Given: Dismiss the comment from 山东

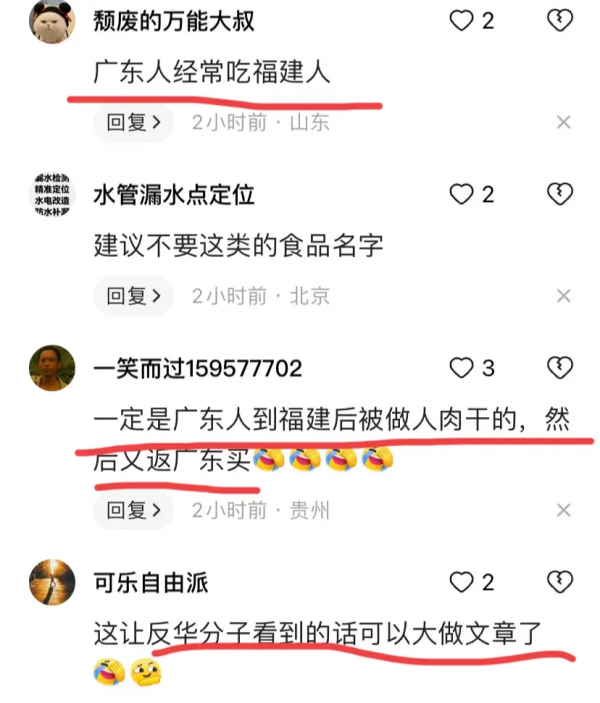Looking at the screenshot, I should pyautogui.click(x=563, y=122).
